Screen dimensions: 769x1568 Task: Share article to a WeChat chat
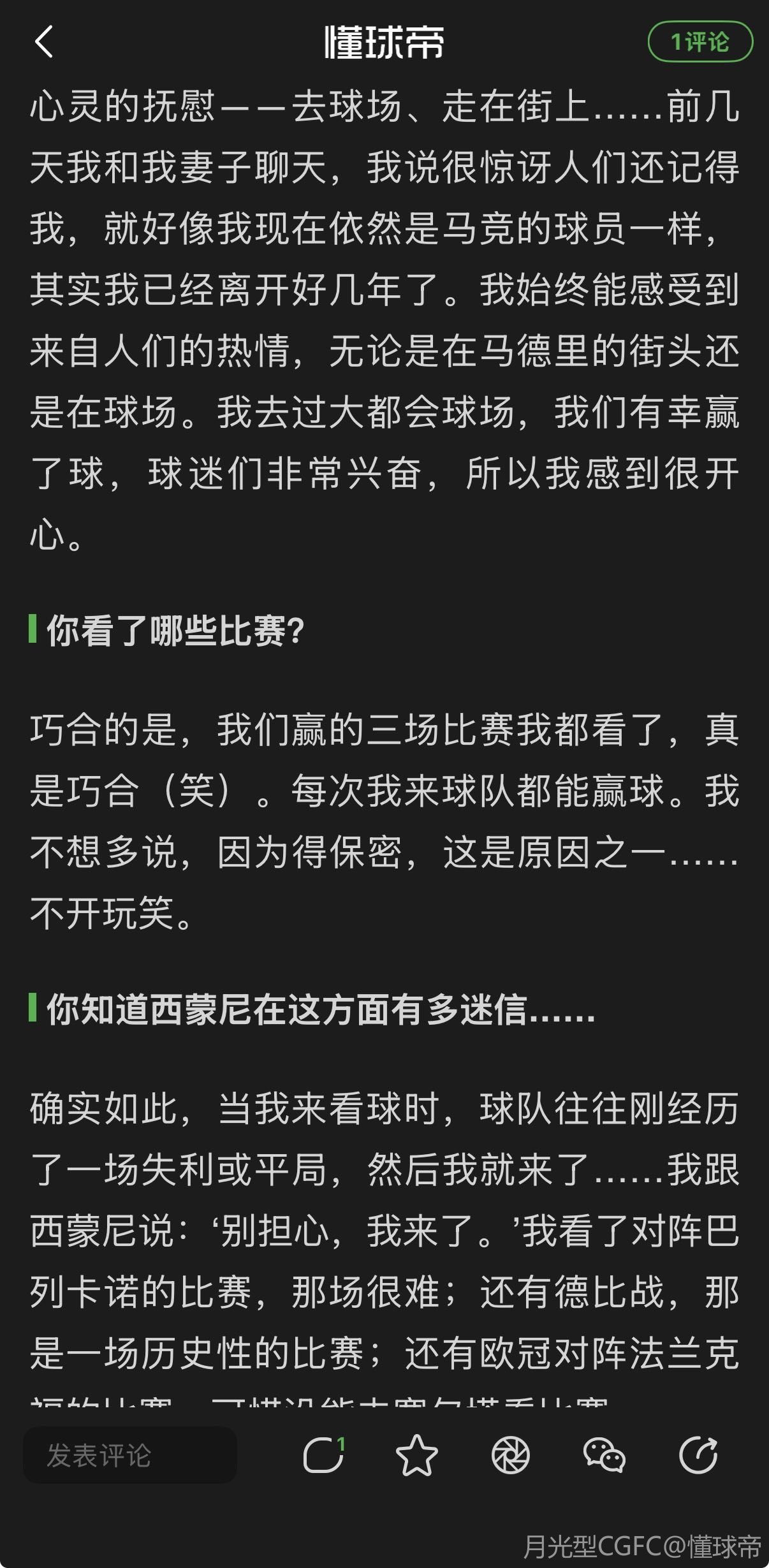tap(604, 1456)
